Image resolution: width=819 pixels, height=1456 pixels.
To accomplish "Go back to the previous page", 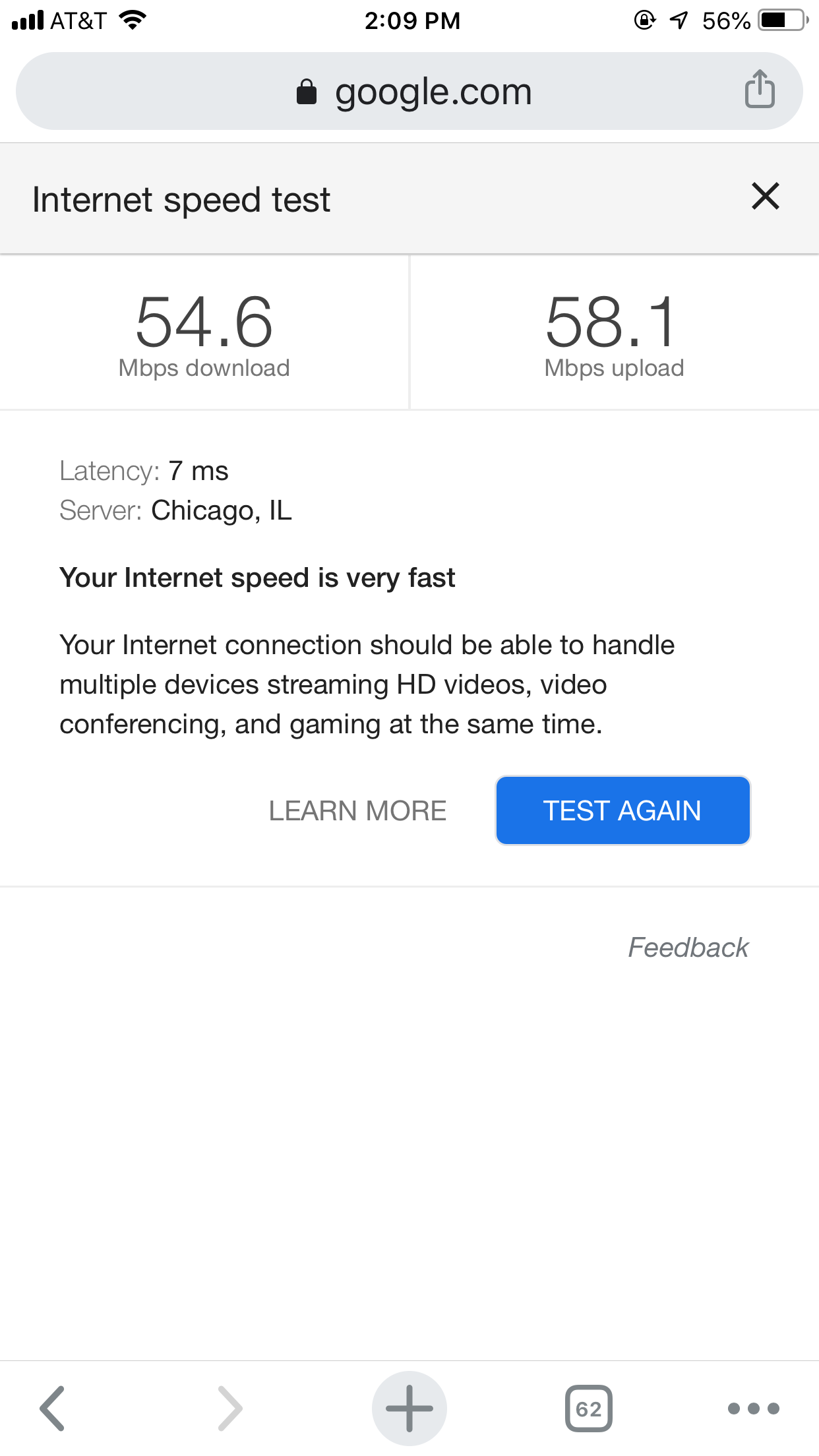I will pos(52,1409).
